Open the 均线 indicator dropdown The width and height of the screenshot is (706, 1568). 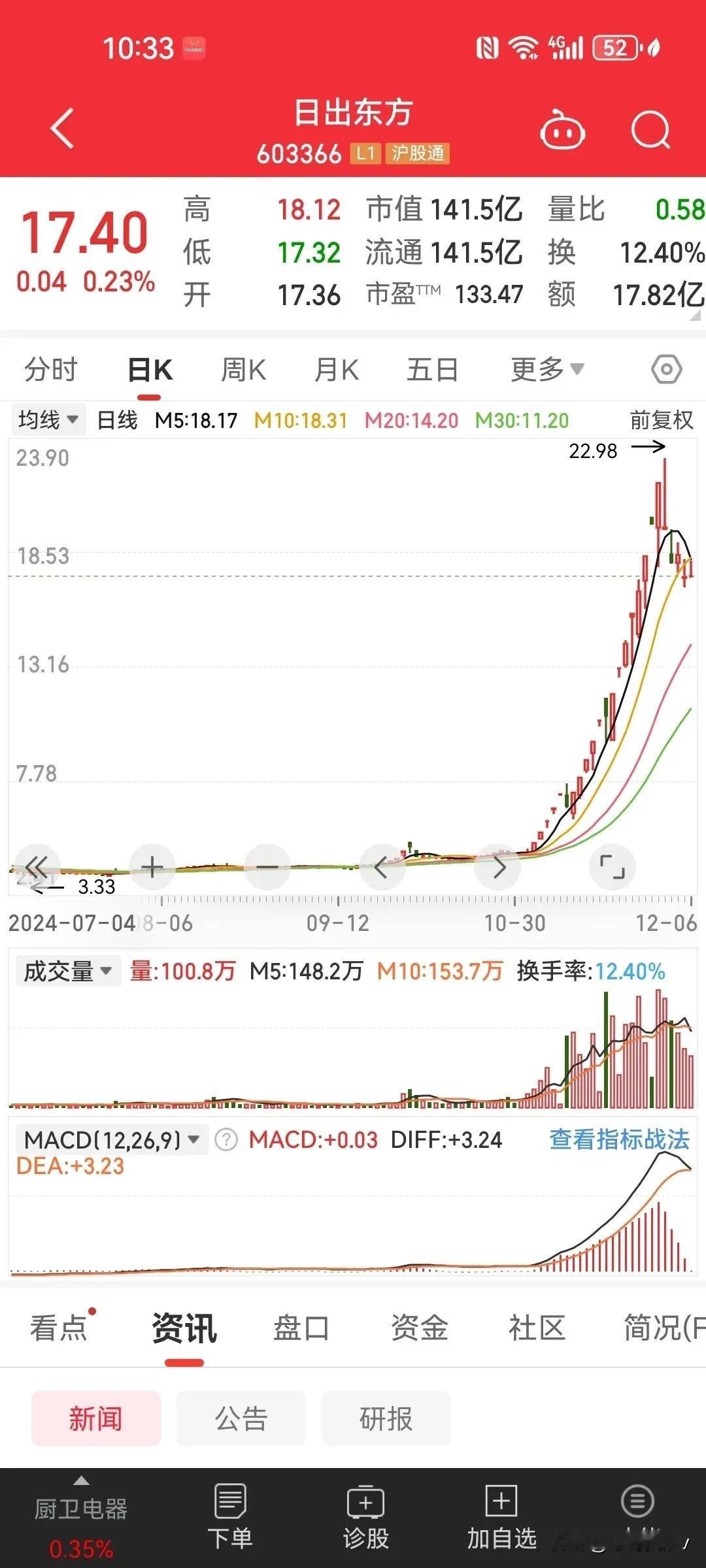(x=48, y=420)
